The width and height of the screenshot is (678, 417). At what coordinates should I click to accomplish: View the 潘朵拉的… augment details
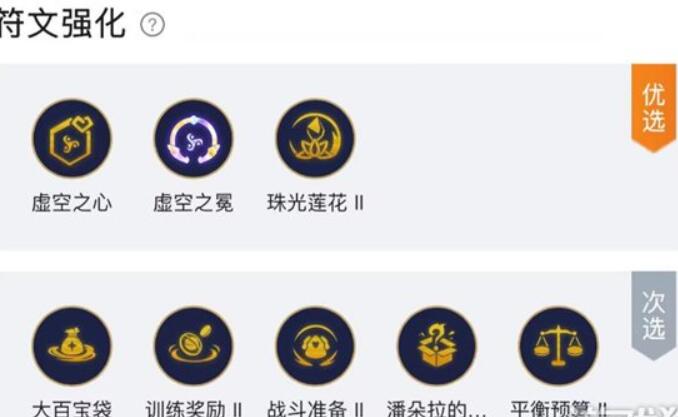[437, 346]
